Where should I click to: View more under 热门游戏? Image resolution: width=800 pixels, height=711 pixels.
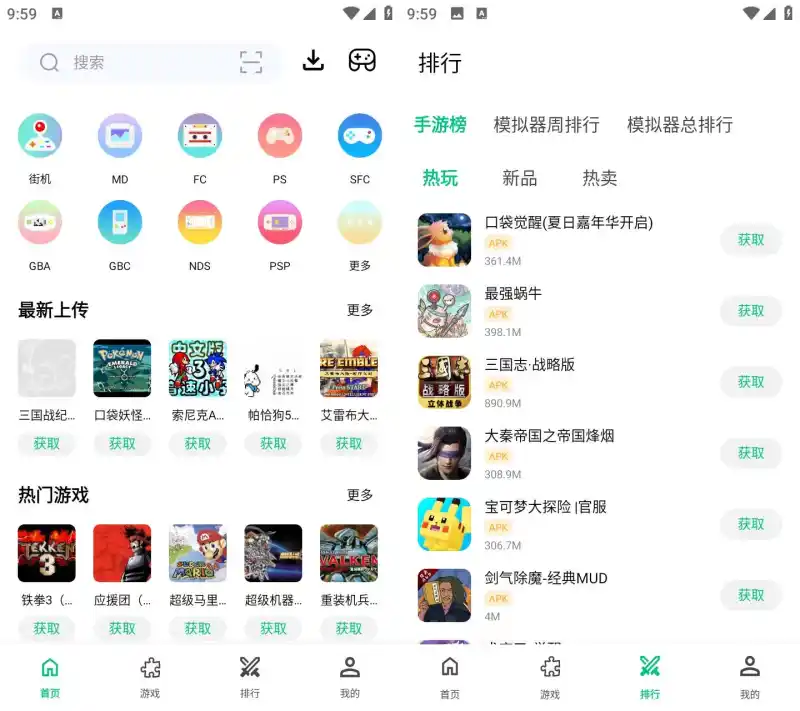coord(360,495)
